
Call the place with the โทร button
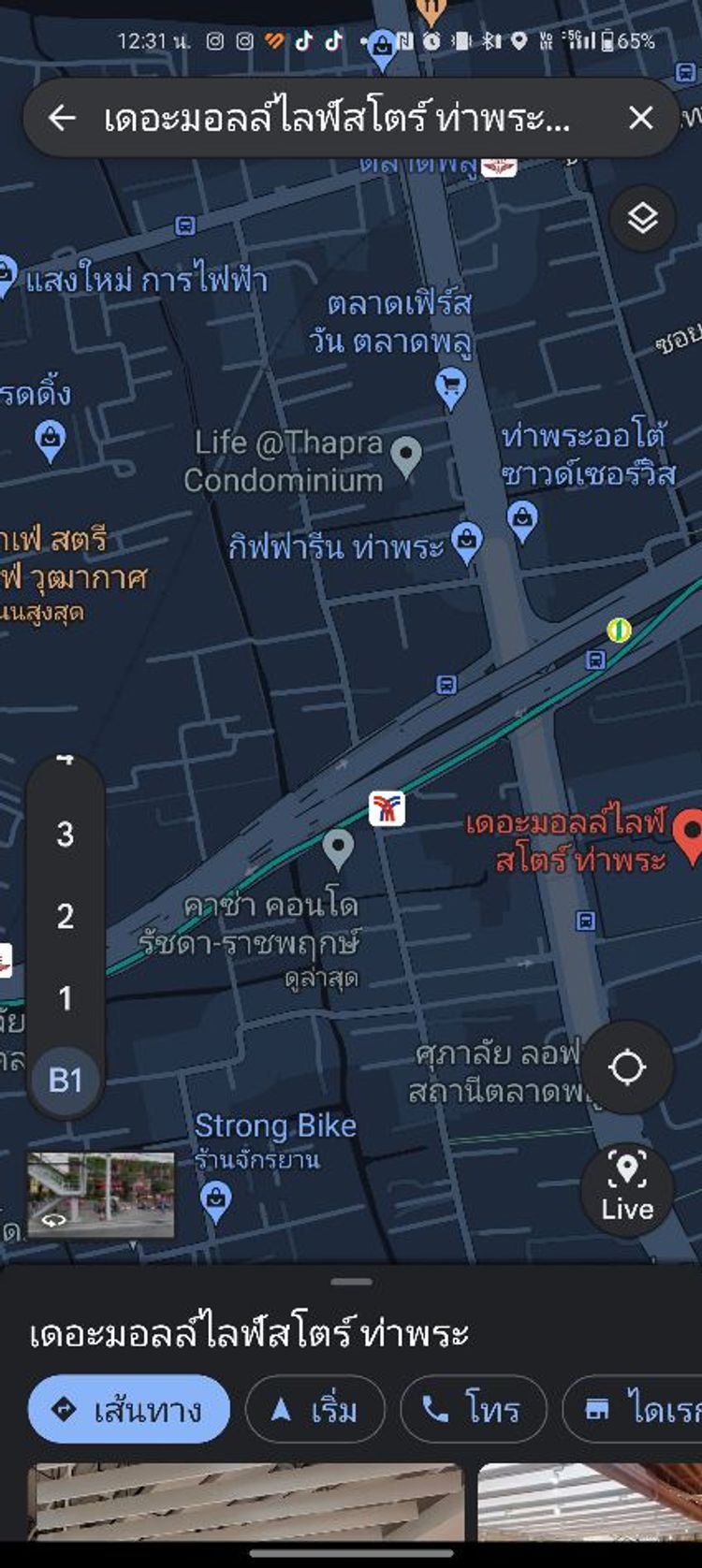(x=474, y=1409)
